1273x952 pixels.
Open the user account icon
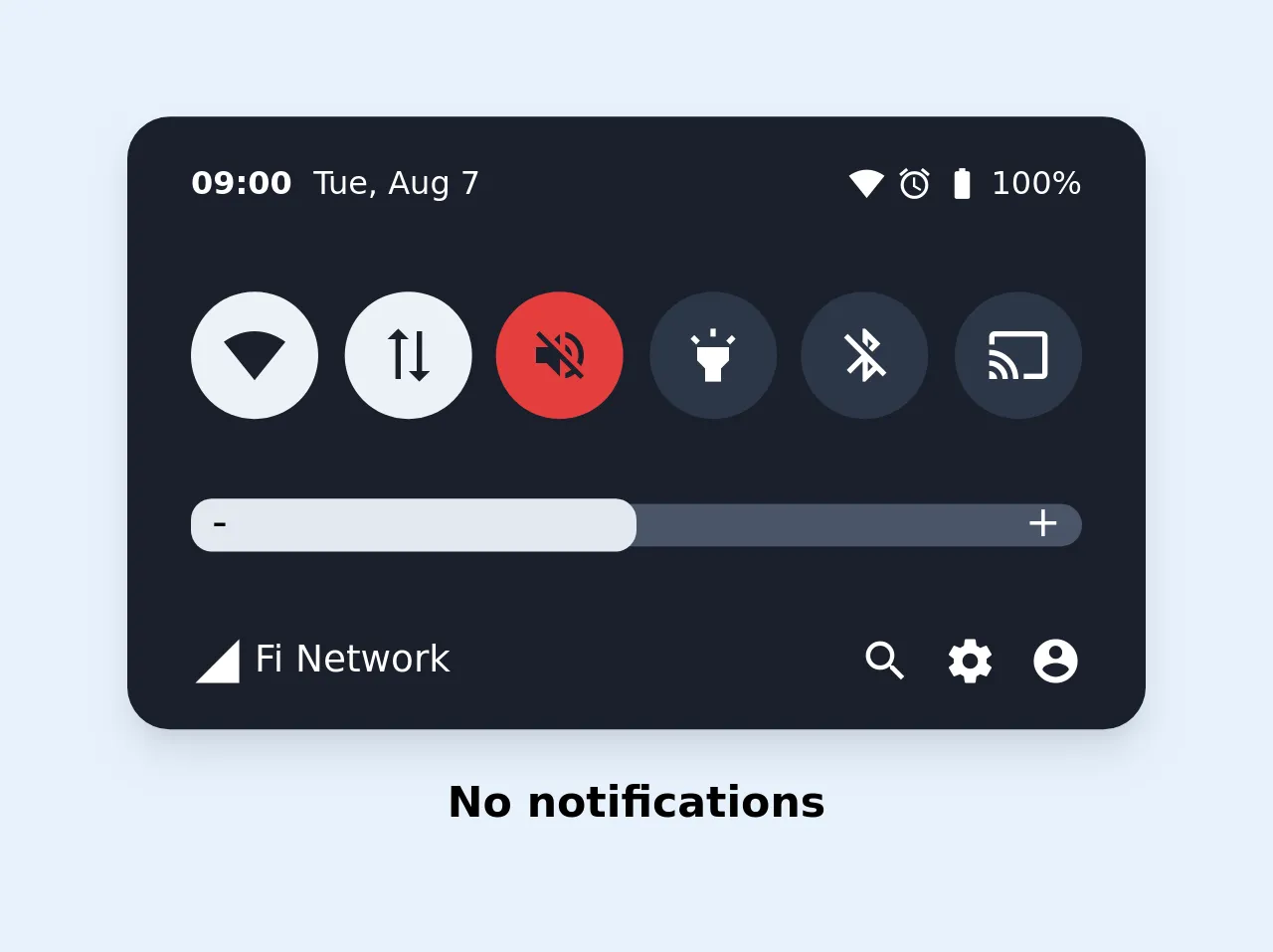click(x=1055, y=661)
